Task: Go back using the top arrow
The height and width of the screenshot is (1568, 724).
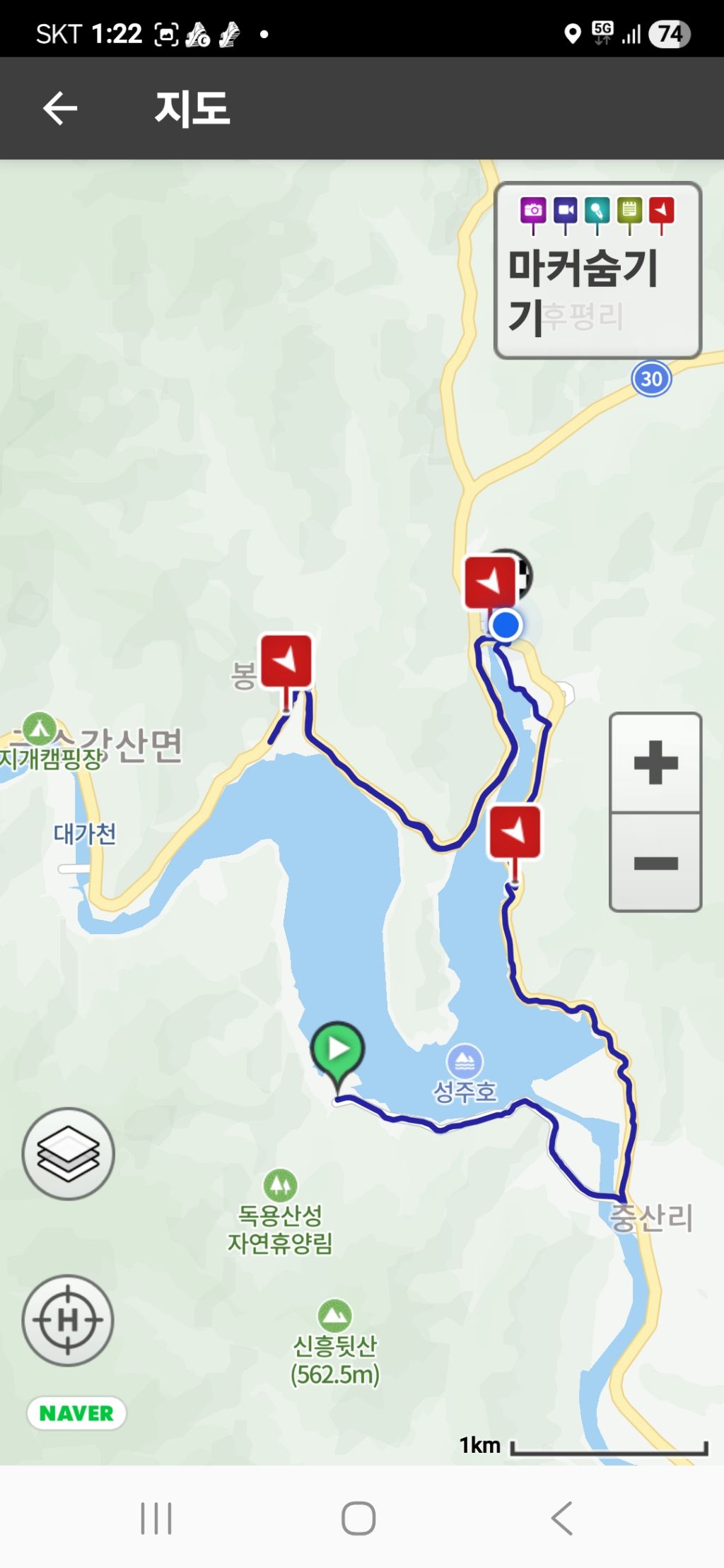Action: pyautogui.click(x=60, y=109)
